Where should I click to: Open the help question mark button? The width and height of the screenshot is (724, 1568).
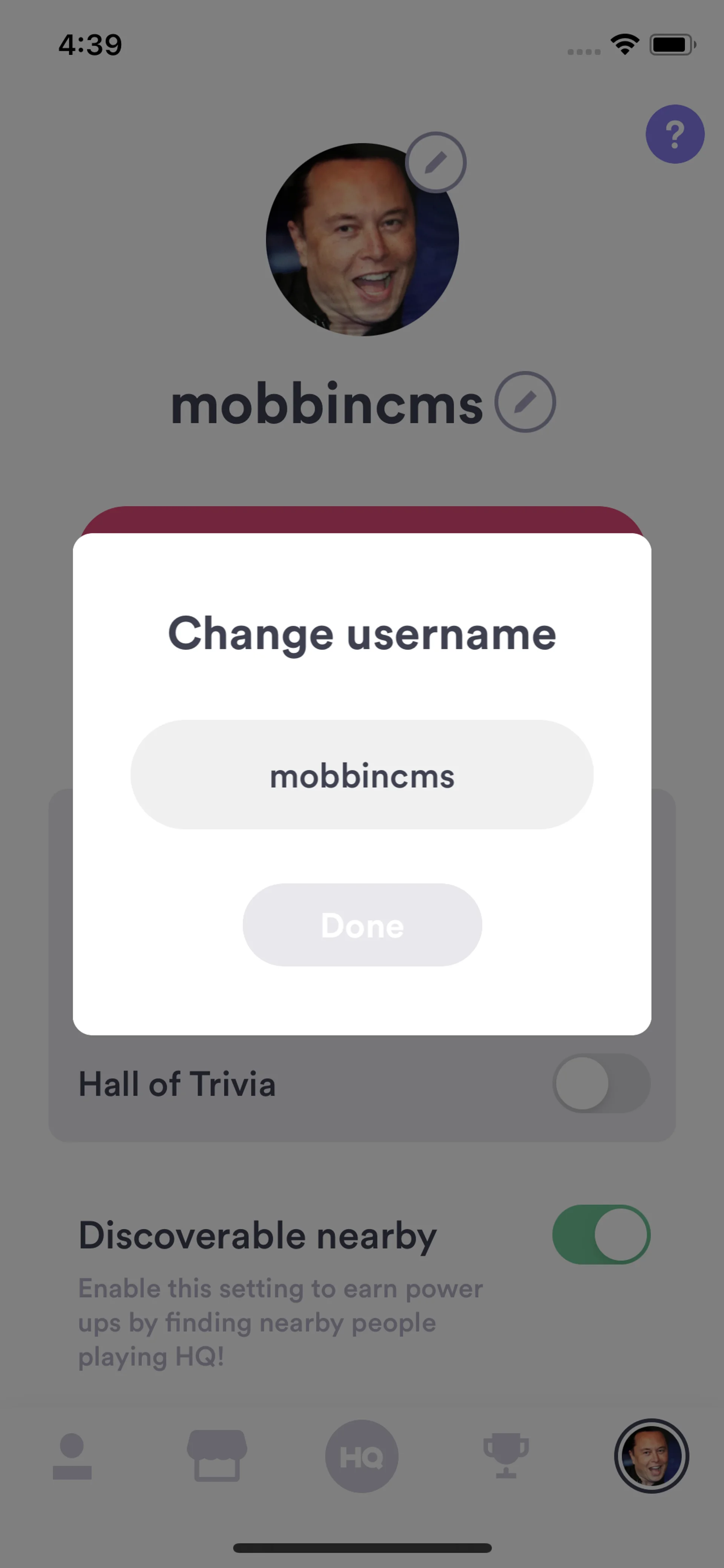tap(674, 134)
